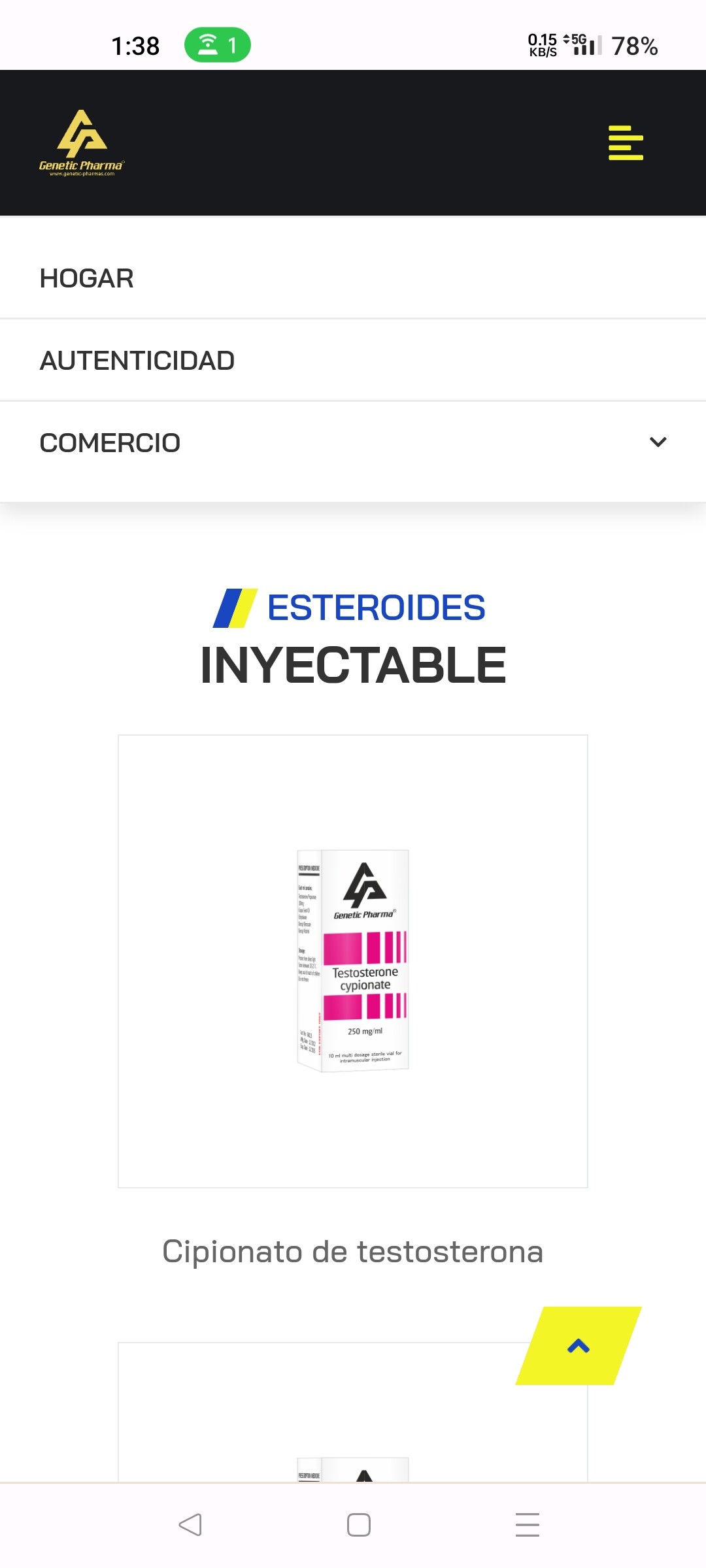Close the yellow hamburger menu

click(x=626, y=143)
